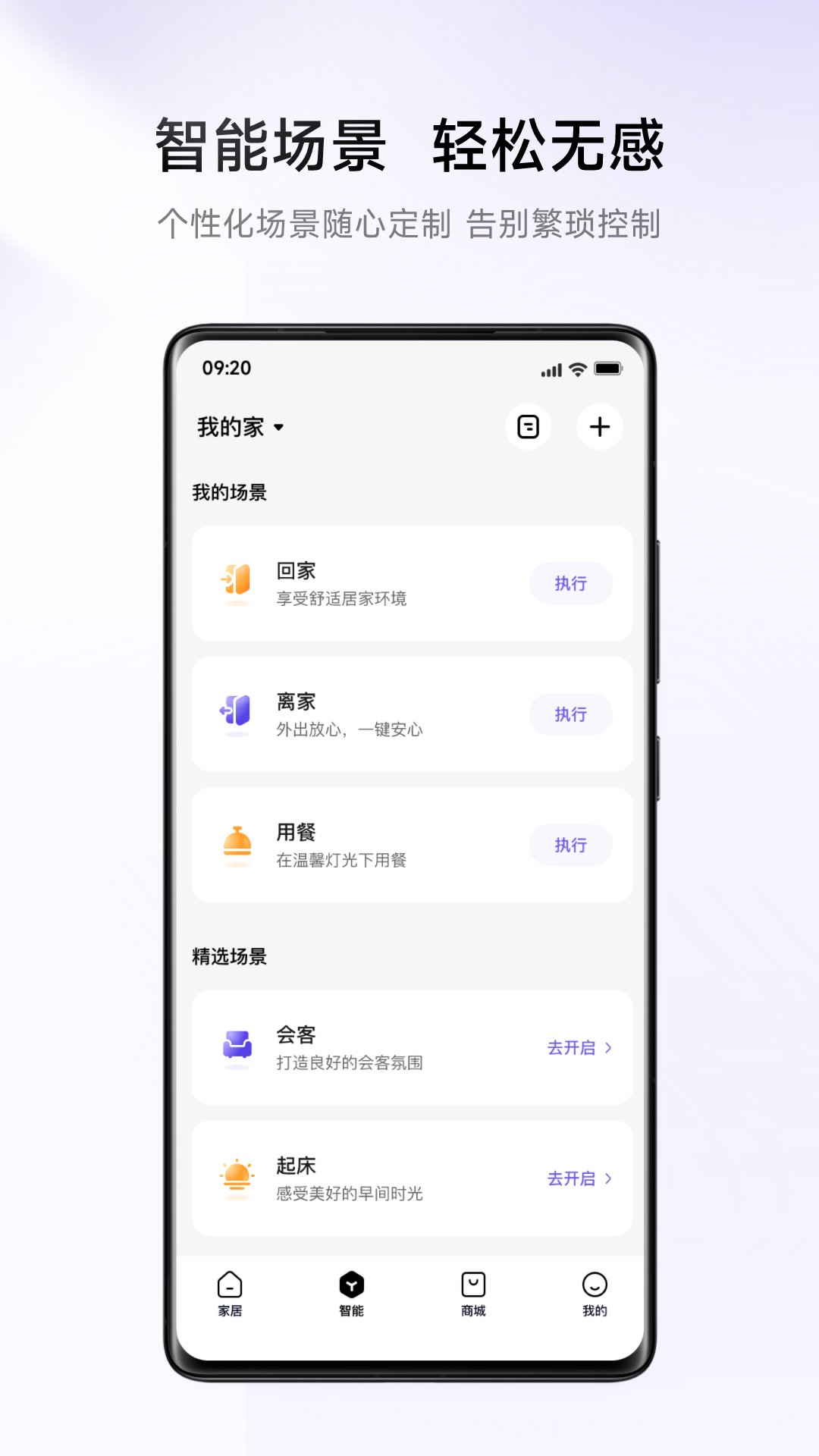This screenshot has width=819, height=1456.
Task: Trigger the 用餐 scene 执行 button
Action: (x=570, y=845)
